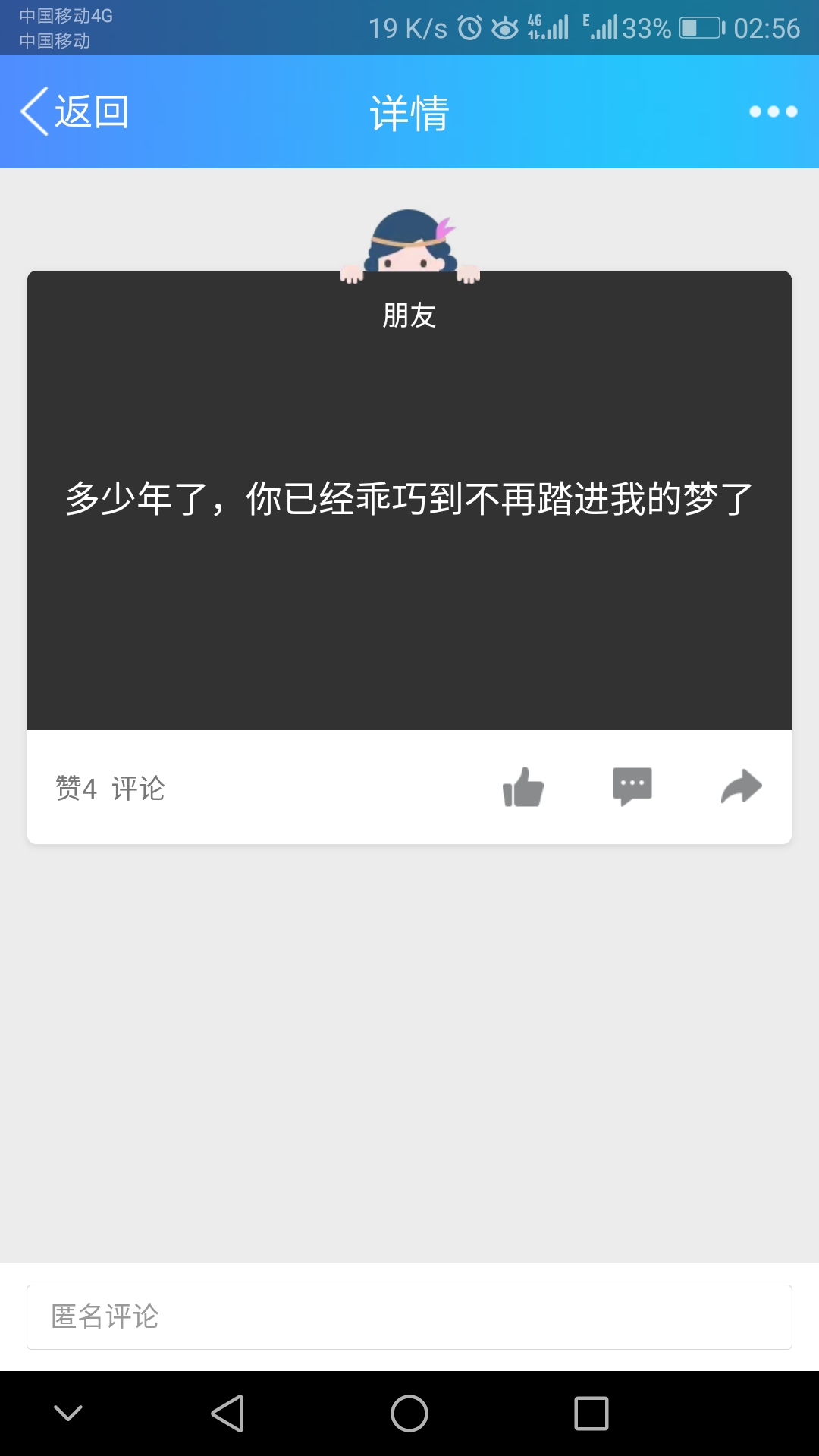The height and width of the screenshot is (1456, 819).
Task: Share this post with the arrow icon
Action: click(x=741, y=786)
